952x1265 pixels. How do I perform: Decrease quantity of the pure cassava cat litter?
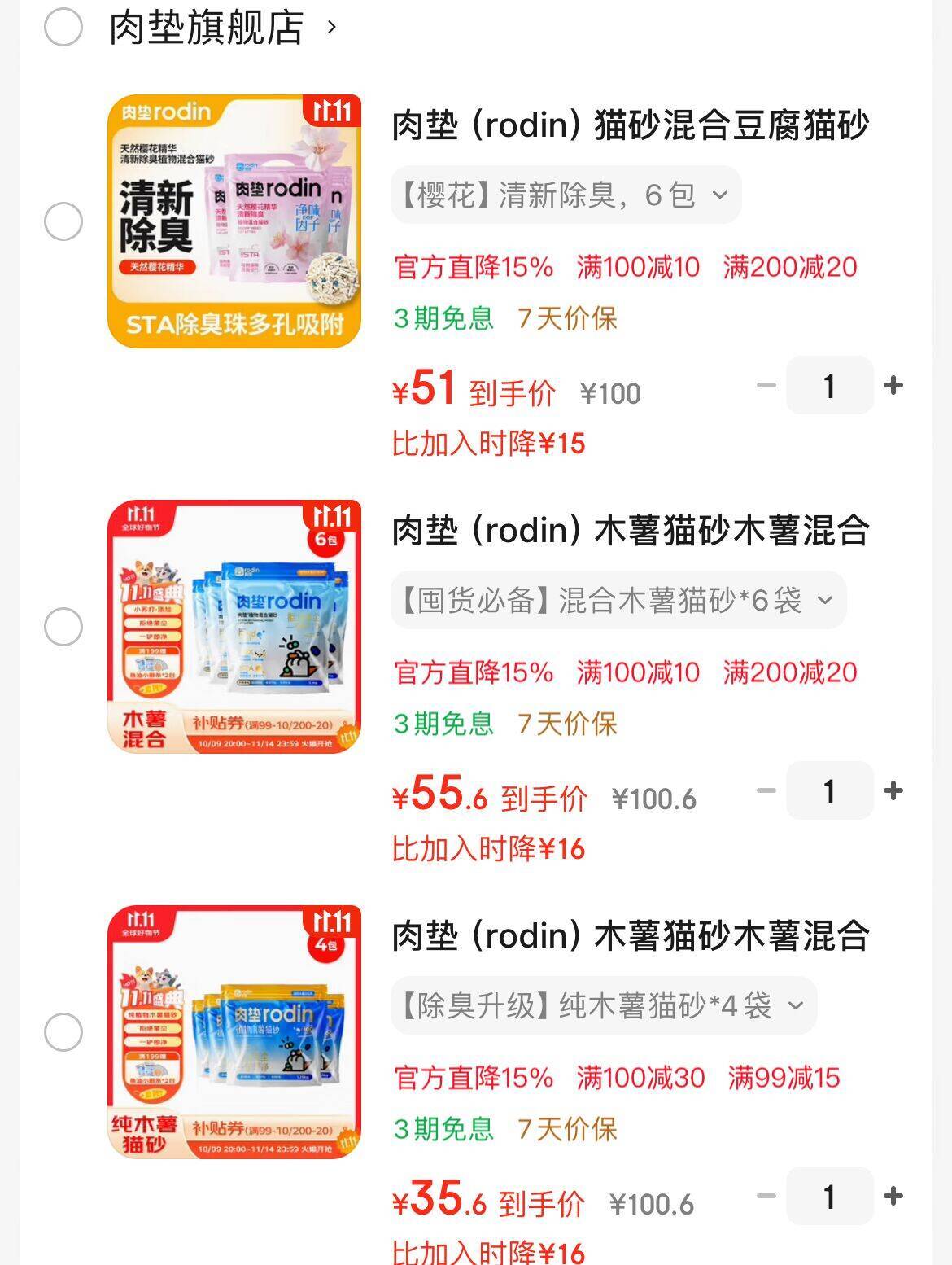(765, 1197)
